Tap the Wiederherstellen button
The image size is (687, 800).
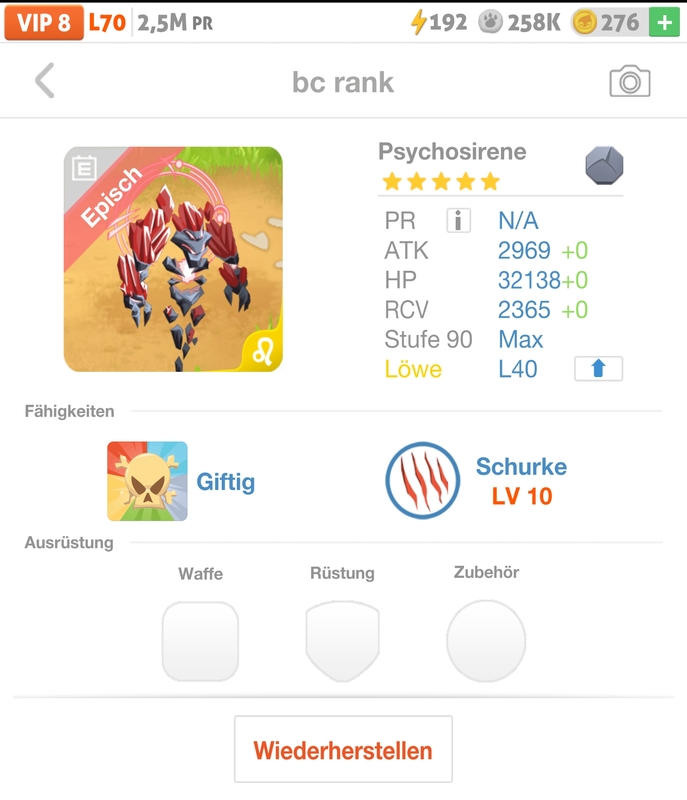tap(343, 749)
